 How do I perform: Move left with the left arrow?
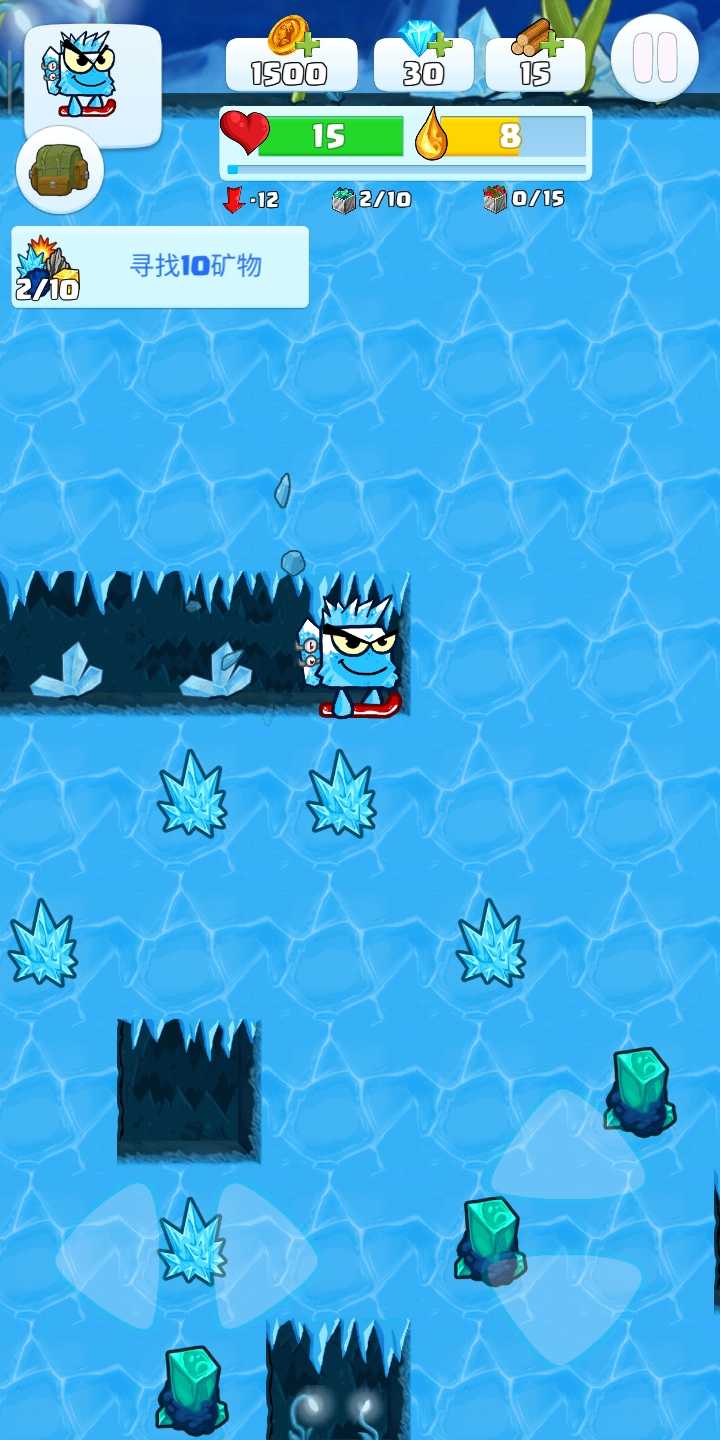(x=108, y=1255)
